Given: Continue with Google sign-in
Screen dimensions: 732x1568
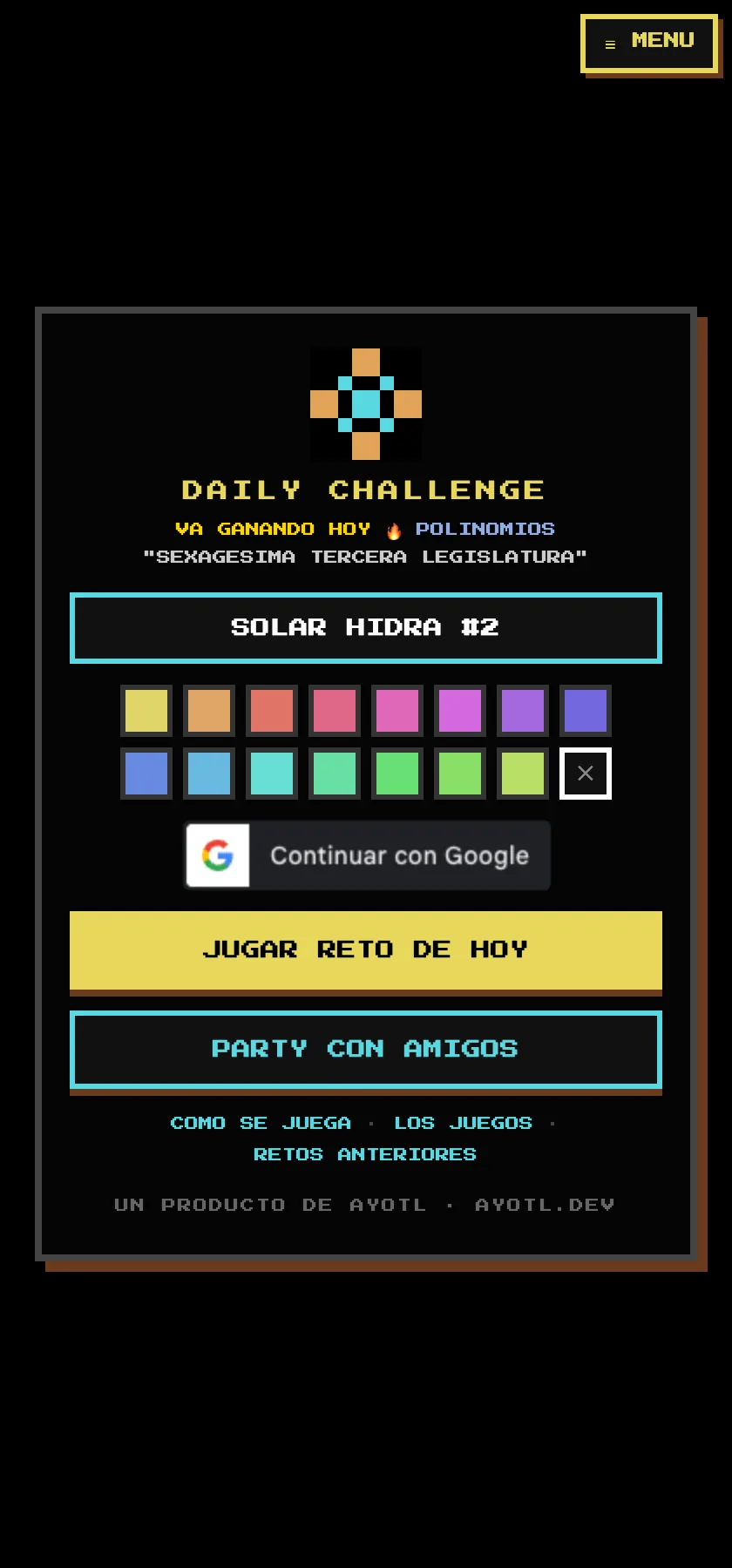Looking at the screenshot, I should click(368, 855).
